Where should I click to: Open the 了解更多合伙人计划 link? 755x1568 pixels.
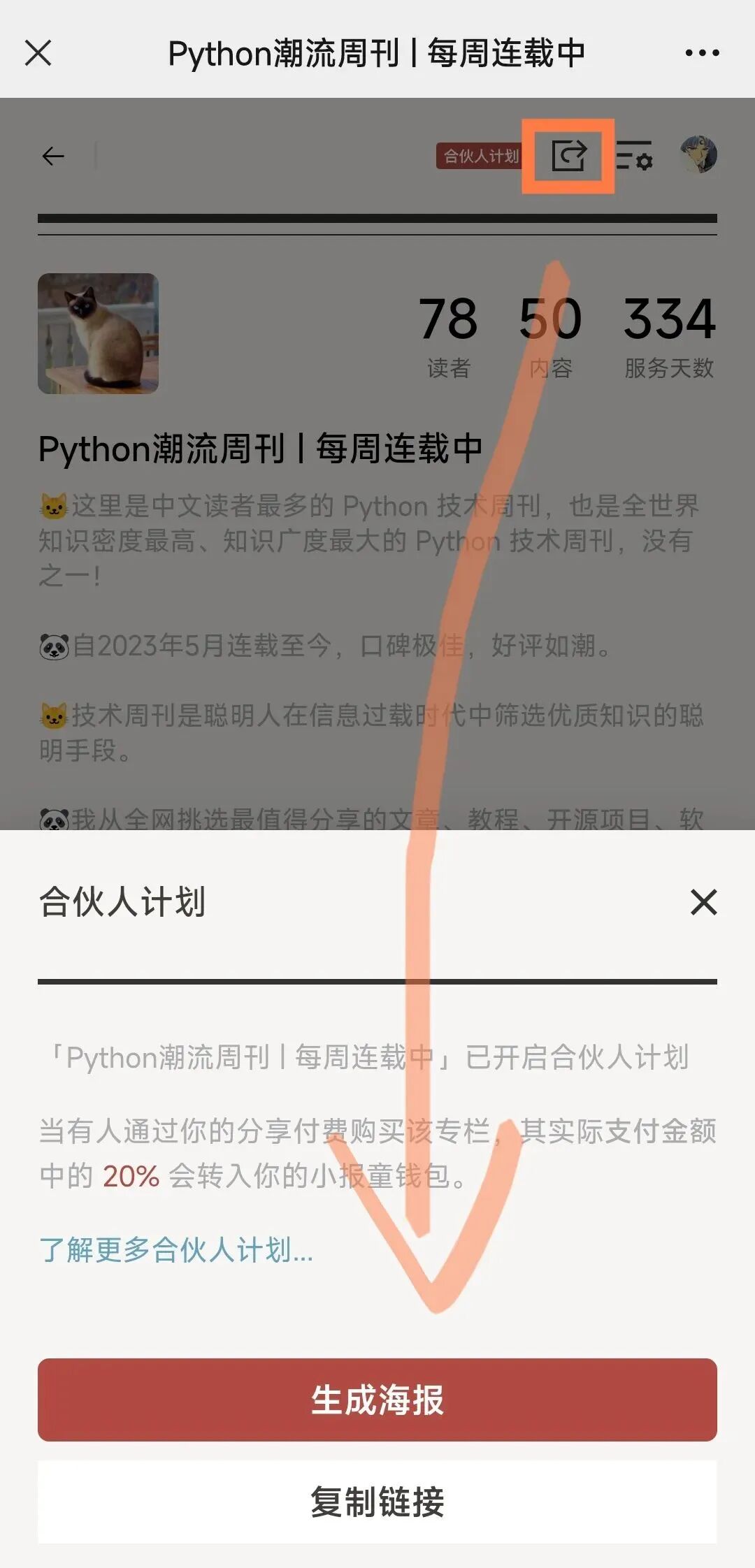coord(176,1249)
